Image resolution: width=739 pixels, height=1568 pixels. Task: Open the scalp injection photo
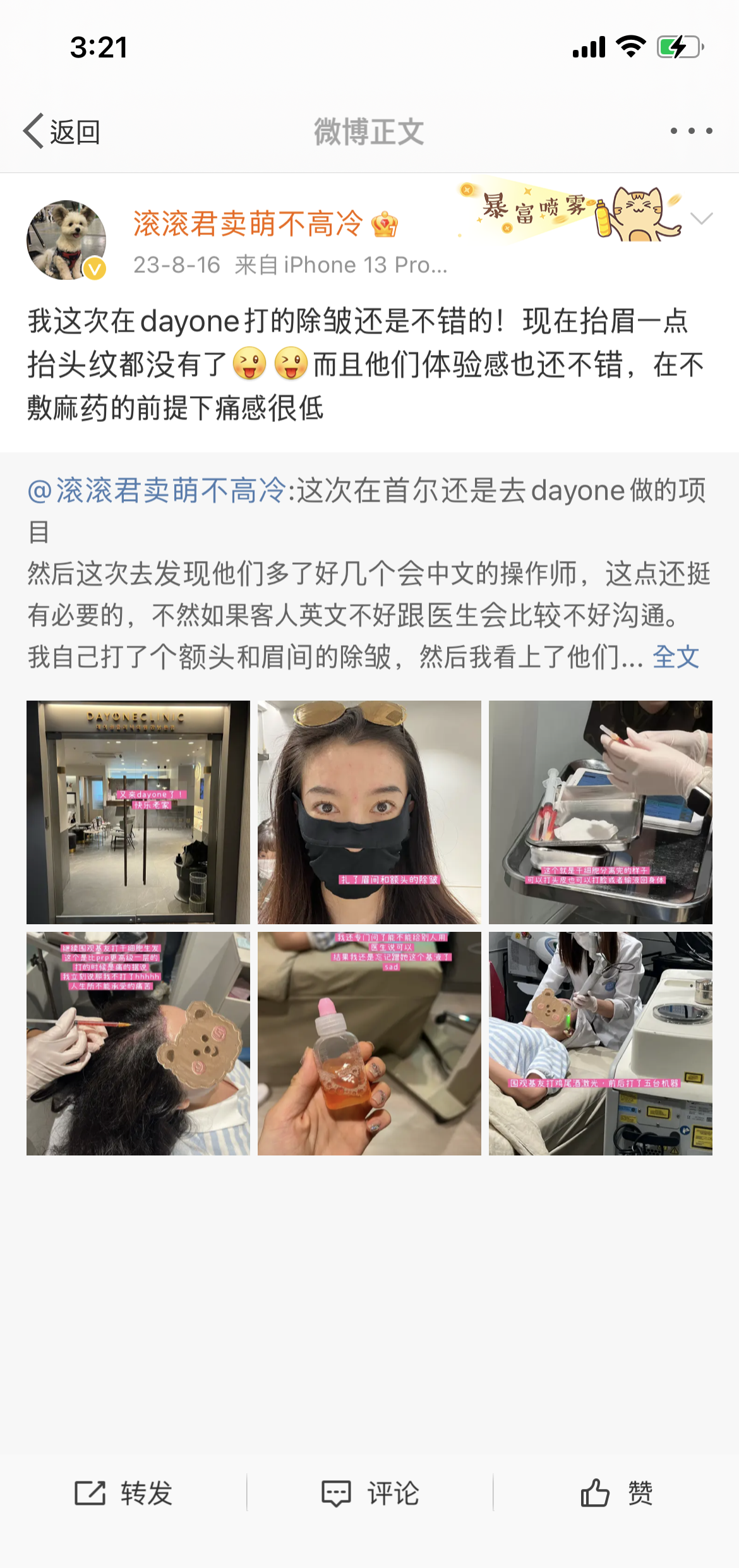(x=138, y=1043)
